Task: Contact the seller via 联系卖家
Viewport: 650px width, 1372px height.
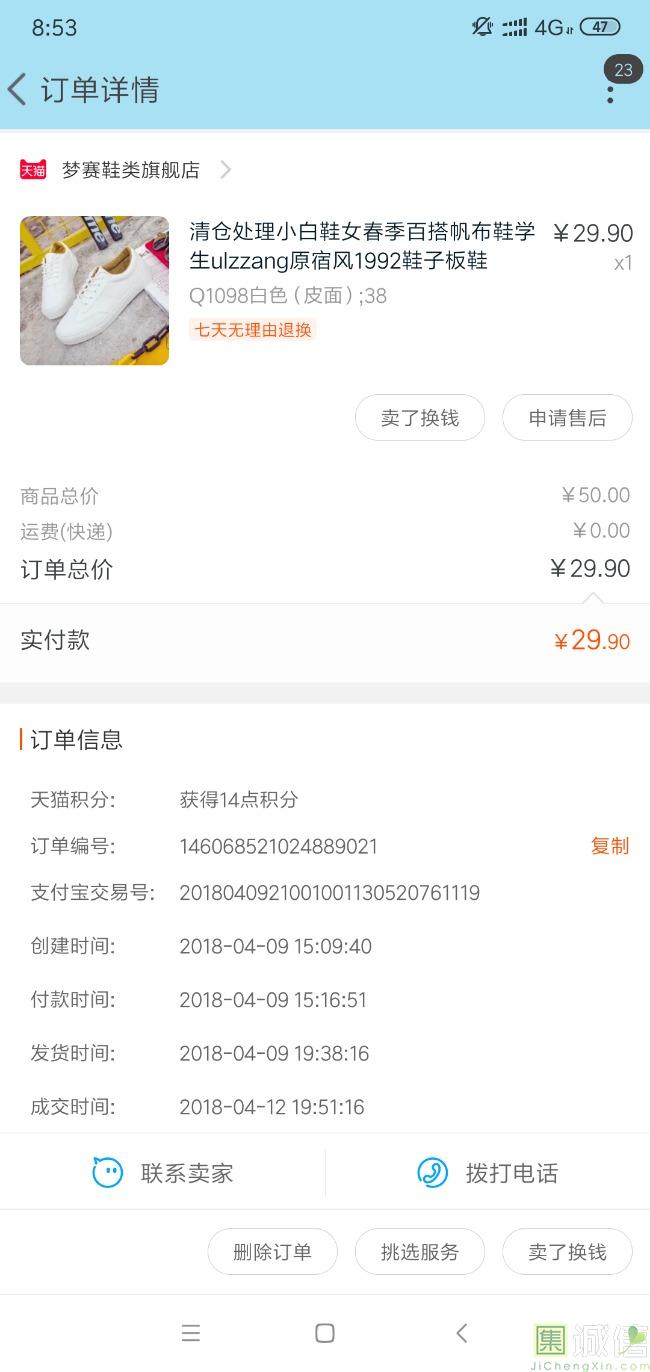Action: [163, 1172]
